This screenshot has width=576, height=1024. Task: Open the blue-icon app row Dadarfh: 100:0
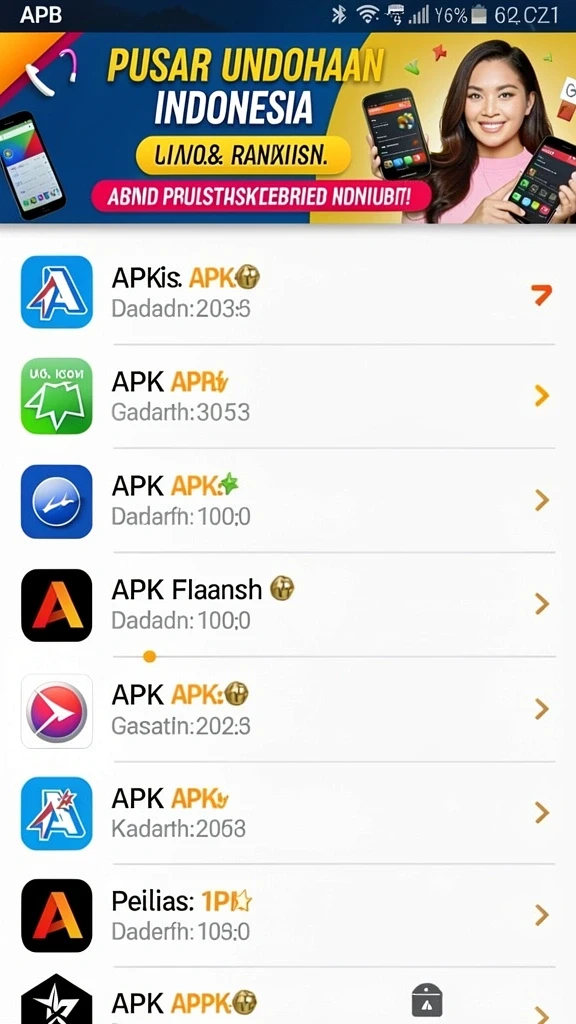[x=288, y=501]
